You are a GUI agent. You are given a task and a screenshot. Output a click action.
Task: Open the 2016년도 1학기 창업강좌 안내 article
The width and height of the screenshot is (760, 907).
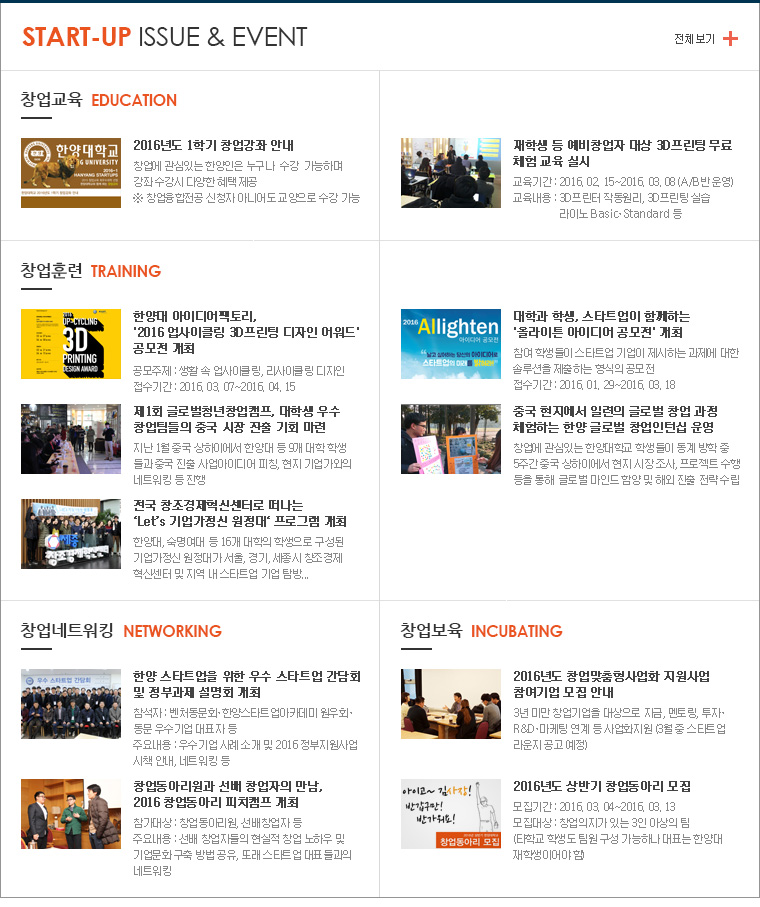pyautogui.click(x=213, y=145)
